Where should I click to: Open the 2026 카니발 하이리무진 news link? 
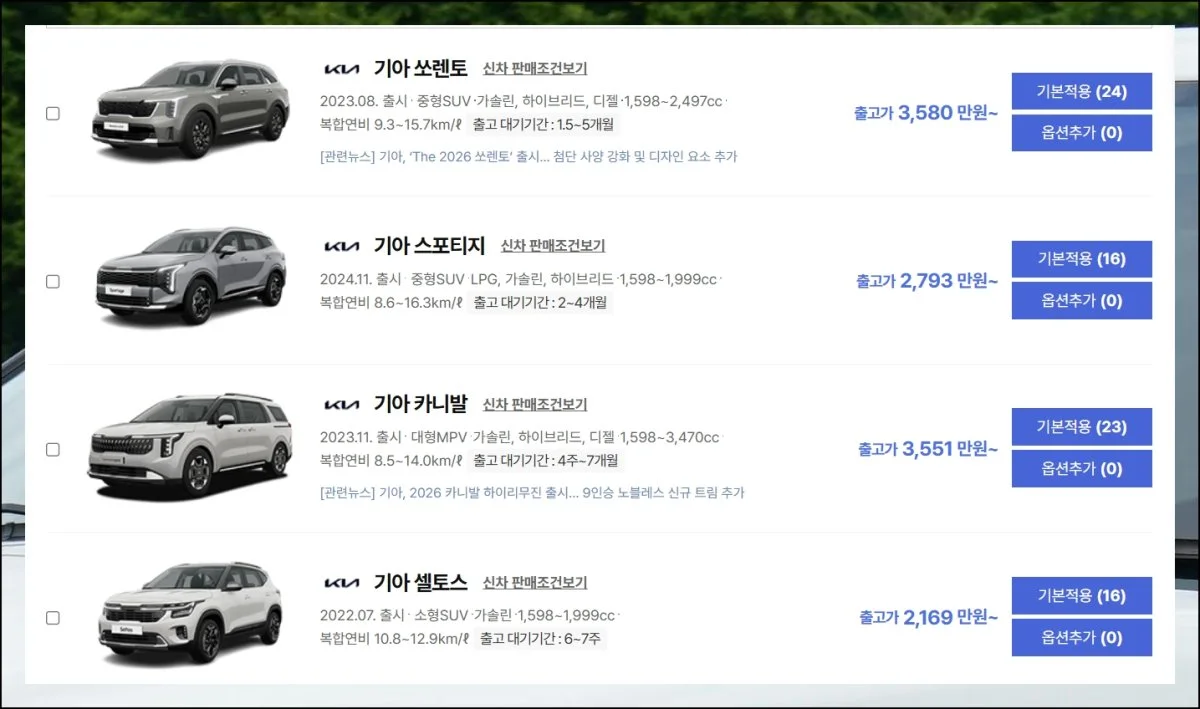pos(532,493)
